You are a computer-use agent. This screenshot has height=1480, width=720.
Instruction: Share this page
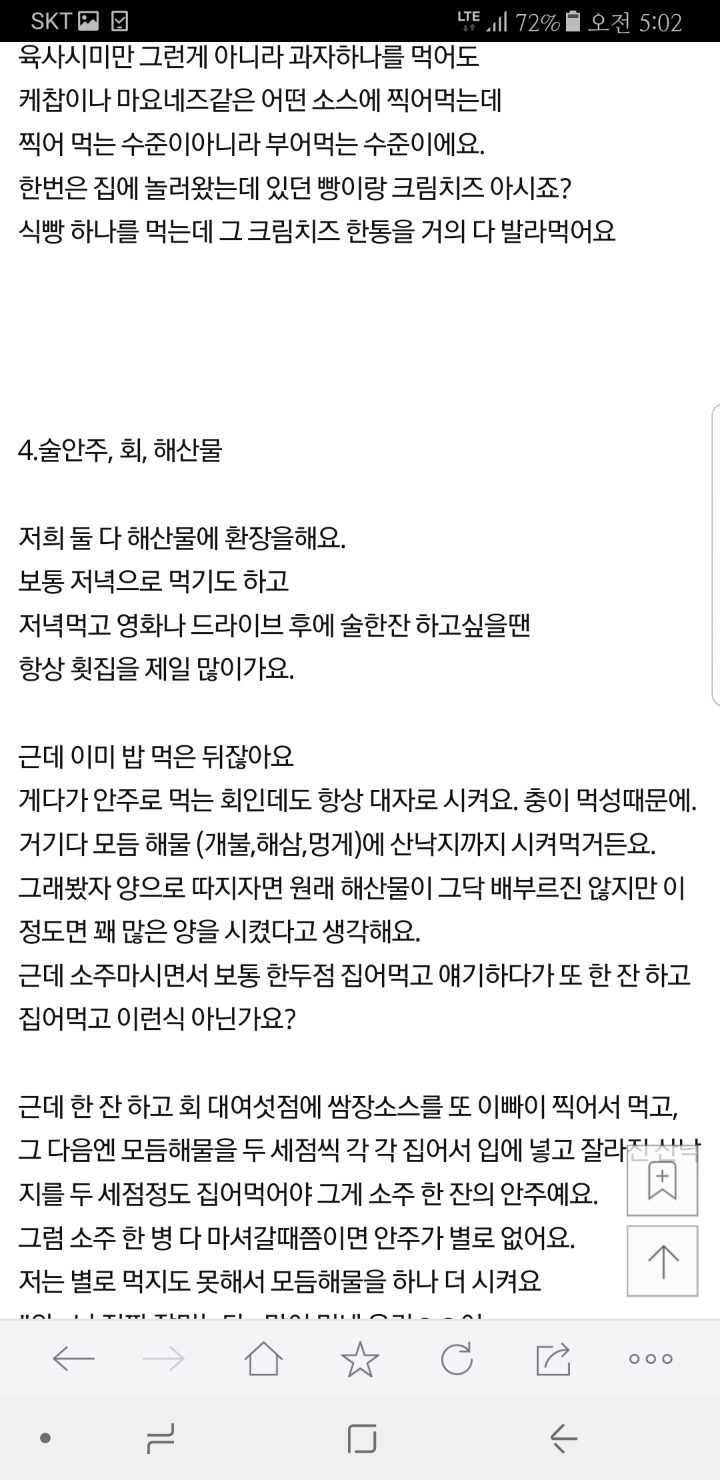pyautogui.click(x=552, y=1358)
